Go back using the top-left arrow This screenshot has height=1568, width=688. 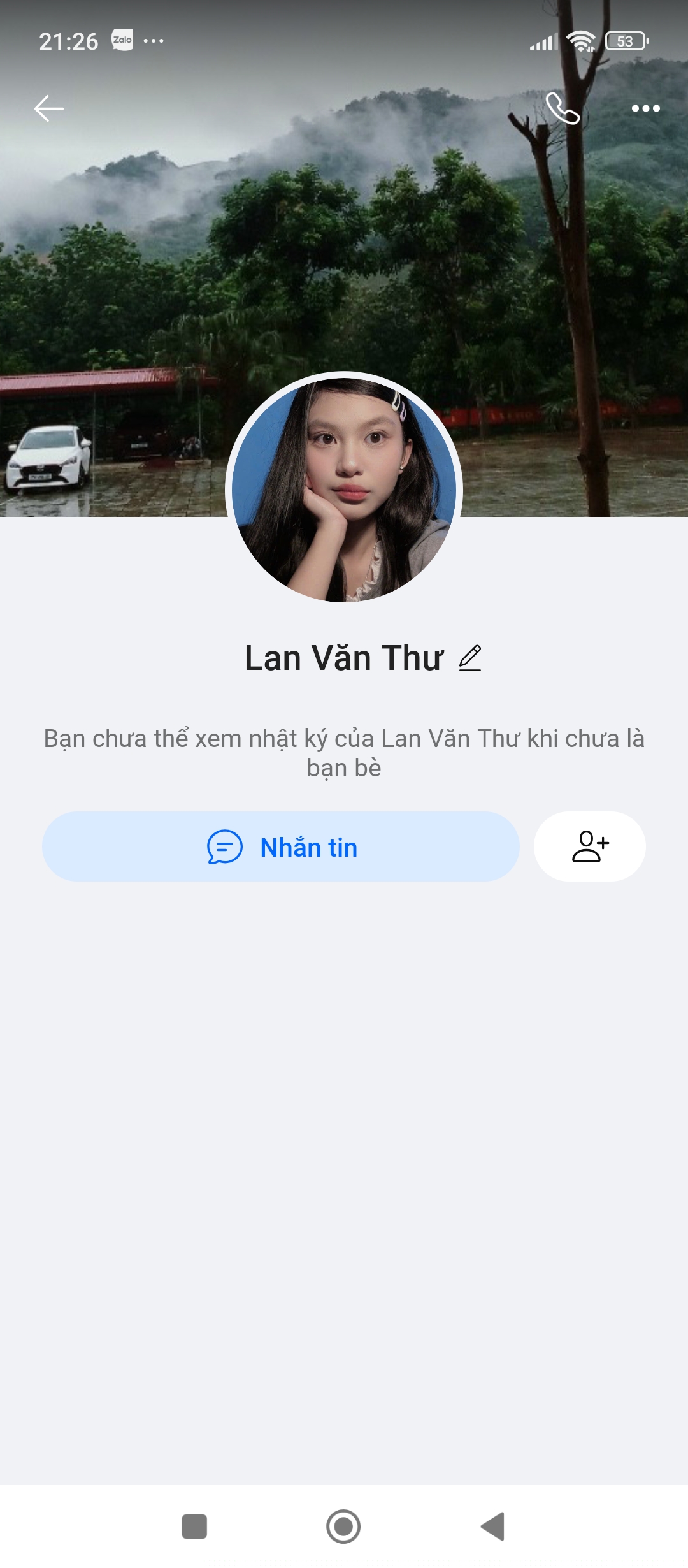(48, 108)
